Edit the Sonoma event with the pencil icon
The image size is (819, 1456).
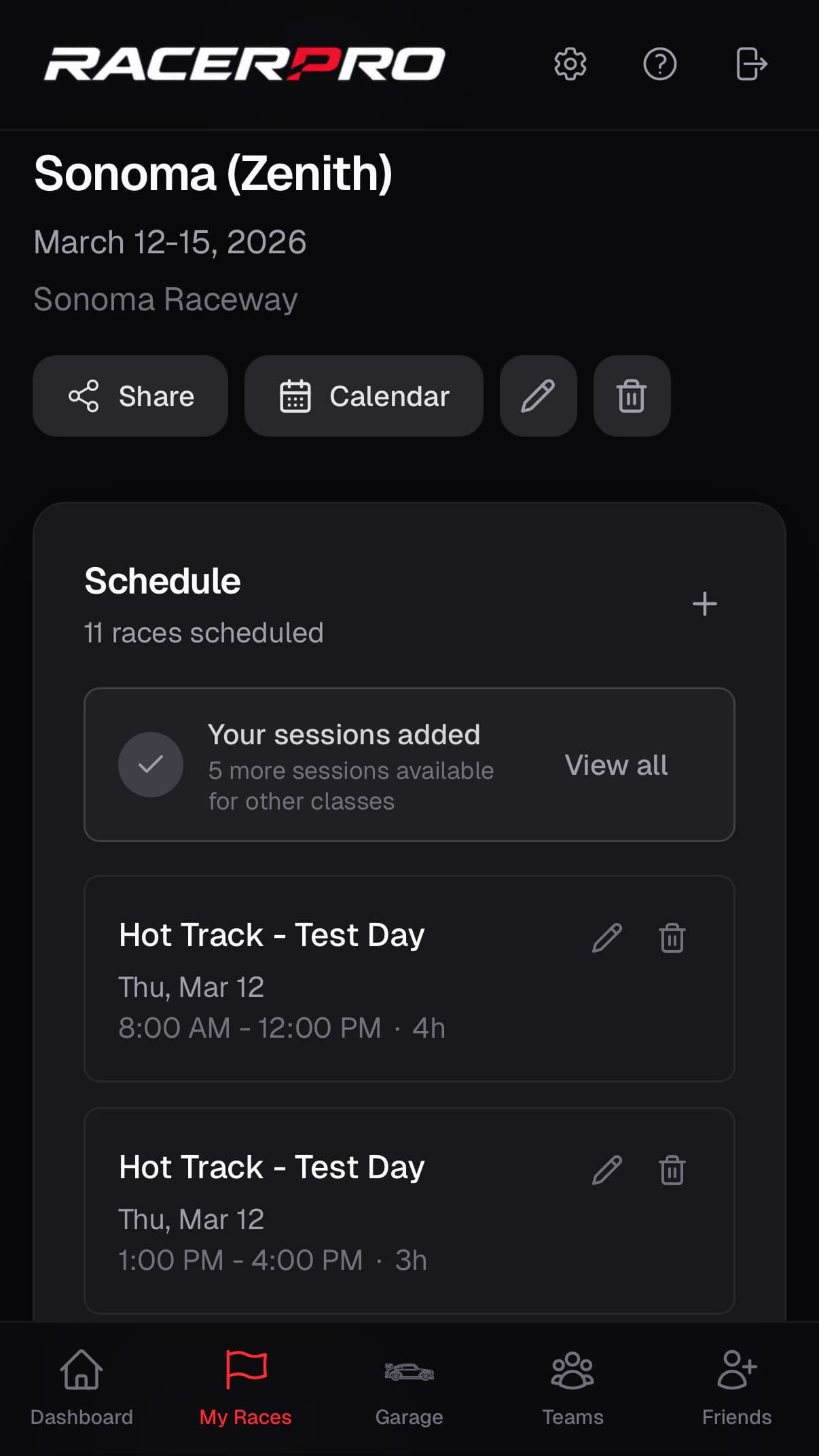point(538,396)
